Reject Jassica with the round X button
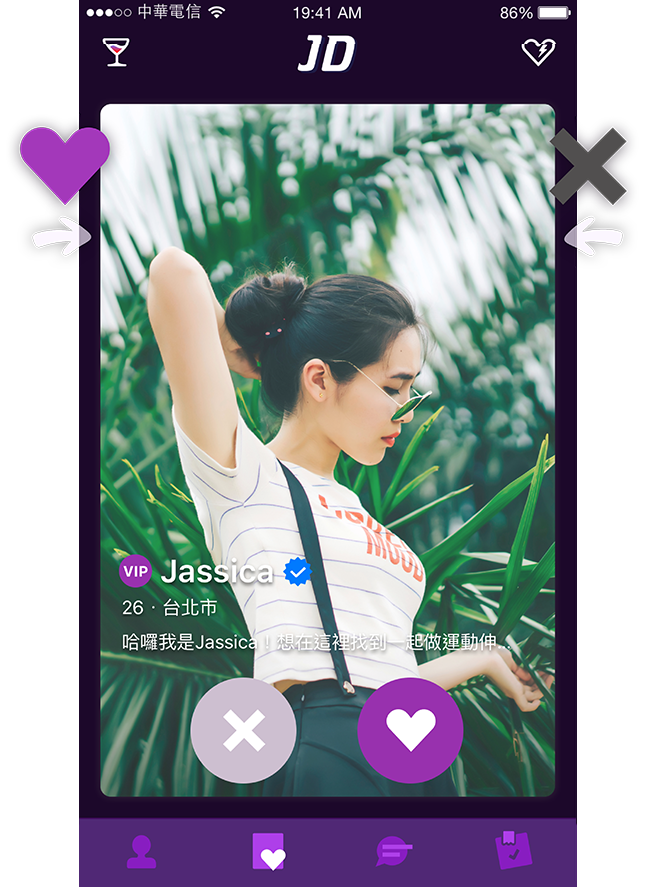This screenshot has height=887, width=650. pyautogui.click(x=243, y=731)
